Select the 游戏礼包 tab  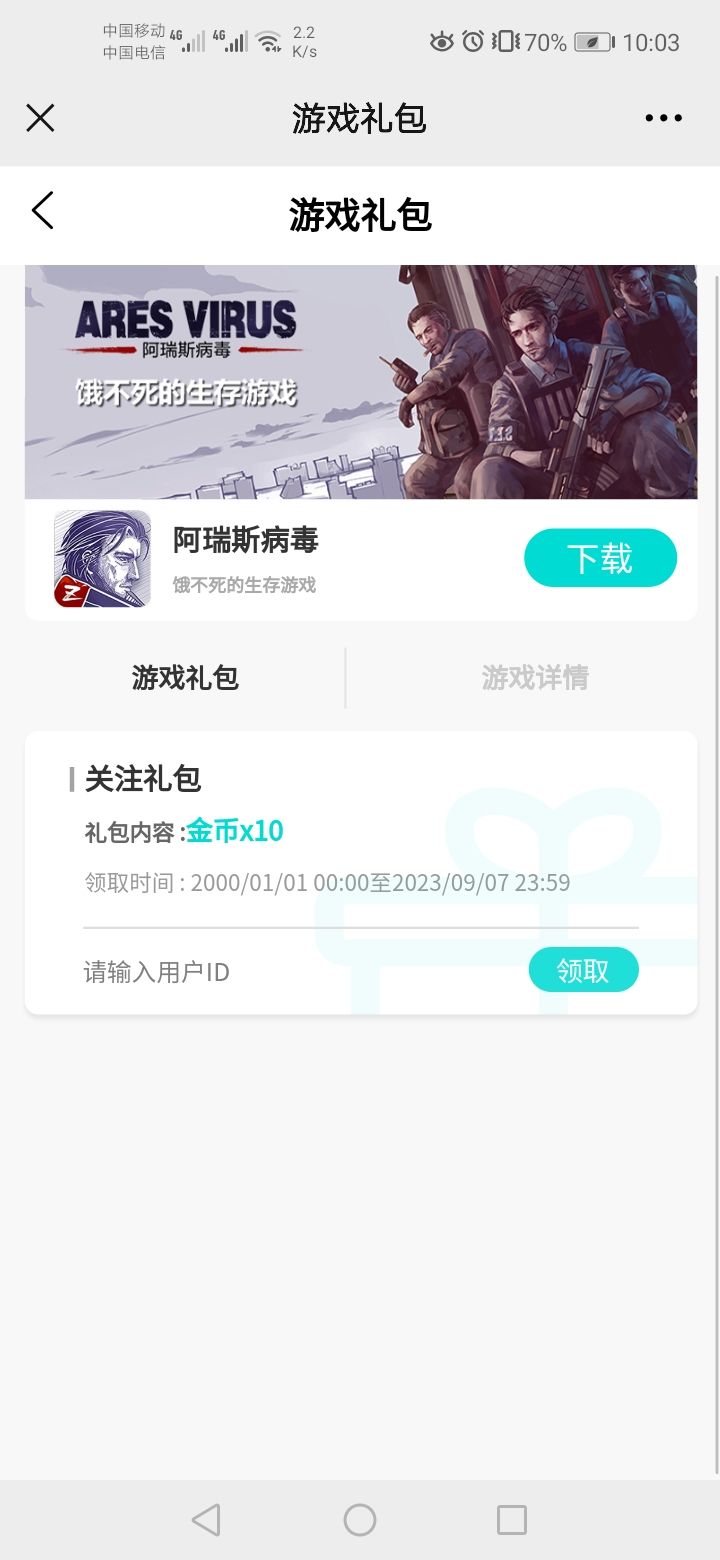coord(185,678)
